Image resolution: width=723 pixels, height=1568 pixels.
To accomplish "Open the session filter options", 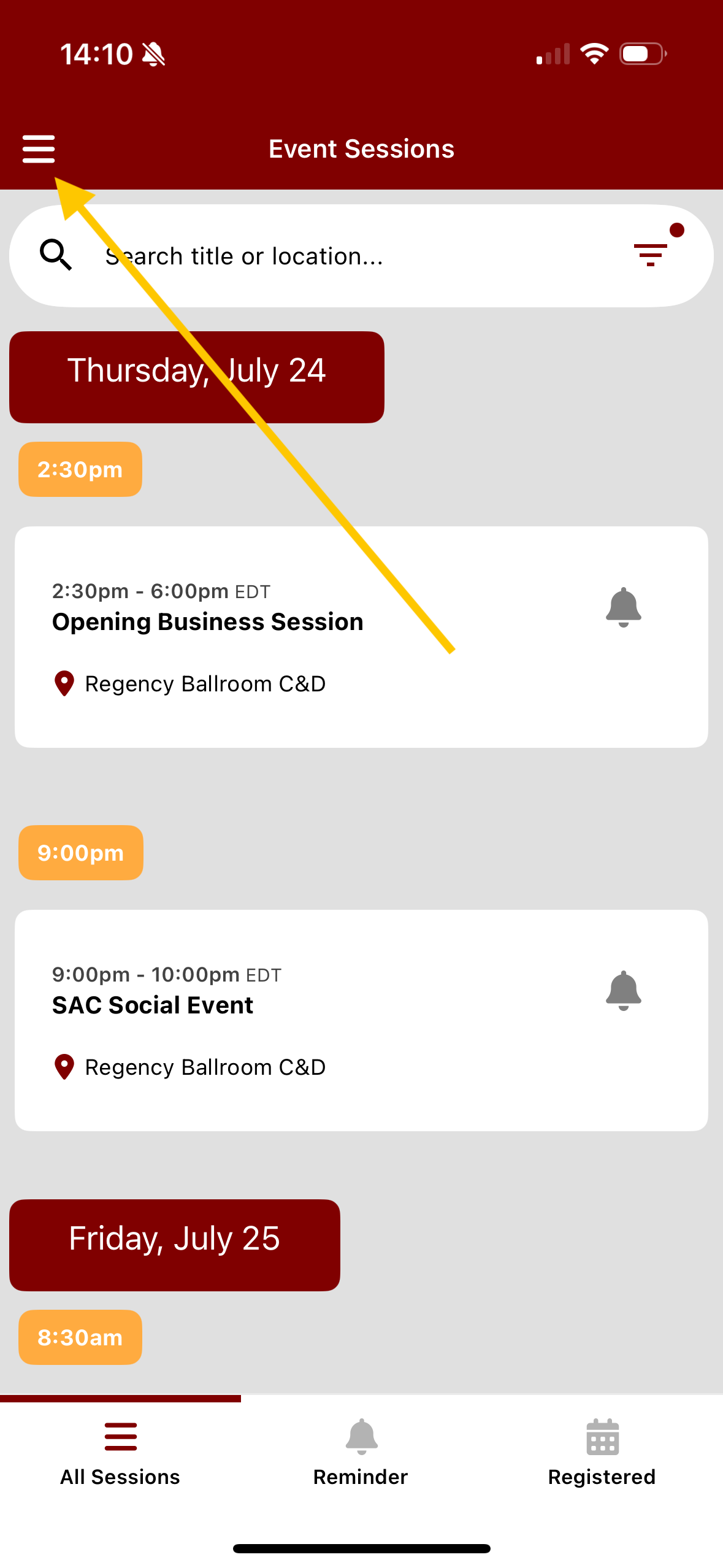I will pos(651,255).
